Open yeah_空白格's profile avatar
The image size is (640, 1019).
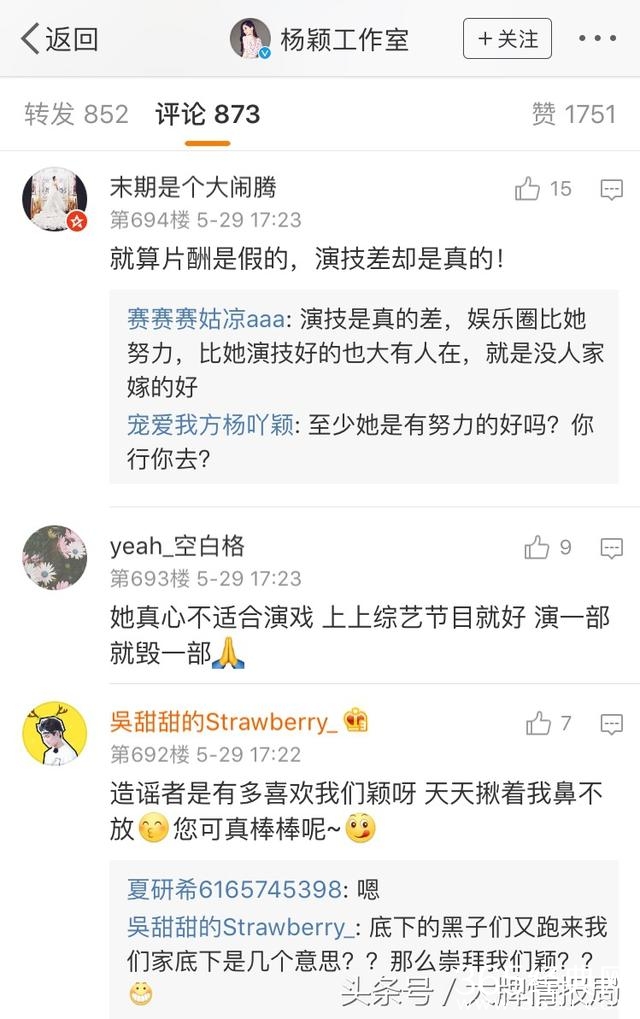pyautogui.click(x=55, y=557)
